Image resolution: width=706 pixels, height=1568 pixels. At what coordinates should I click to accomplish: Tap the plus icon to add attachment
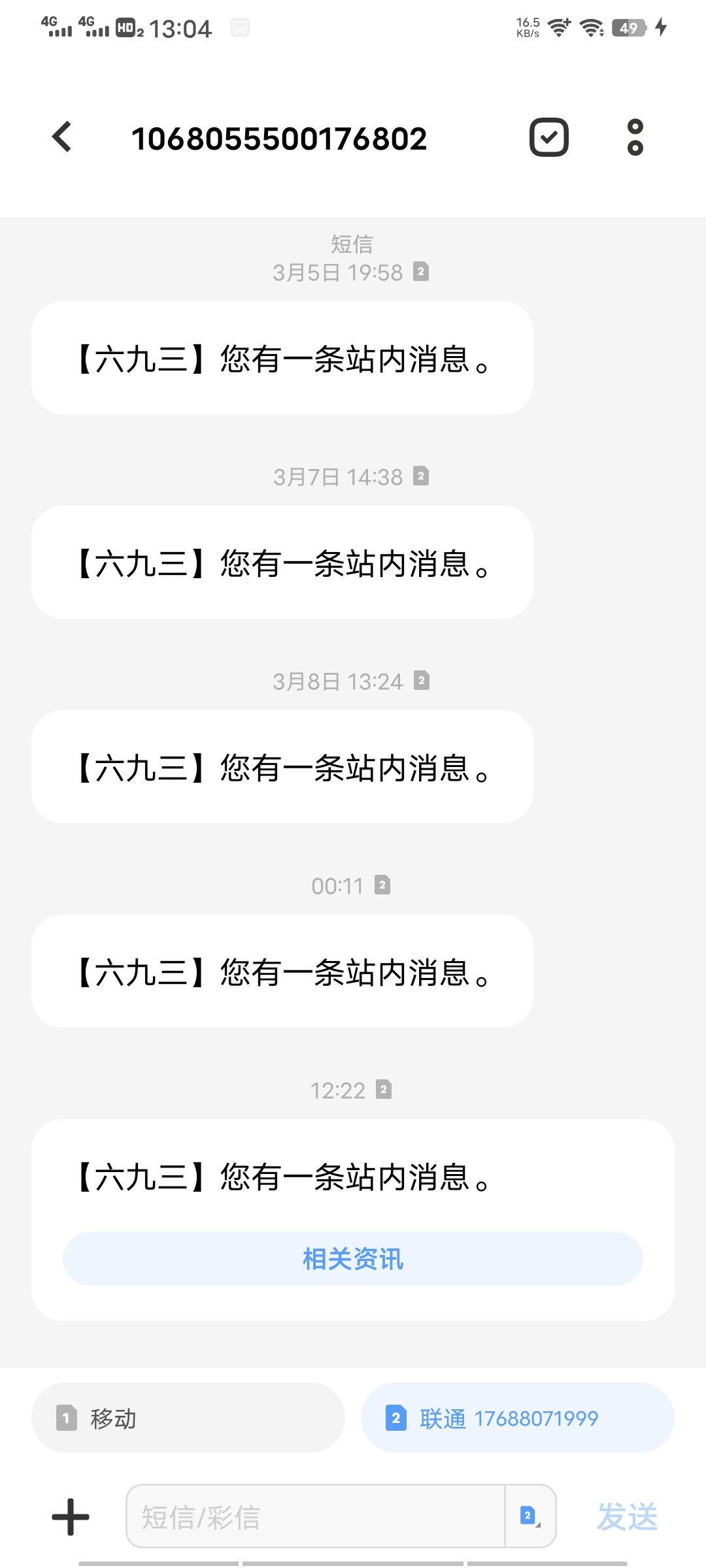pyautogui.click(x=71, y=1516)
